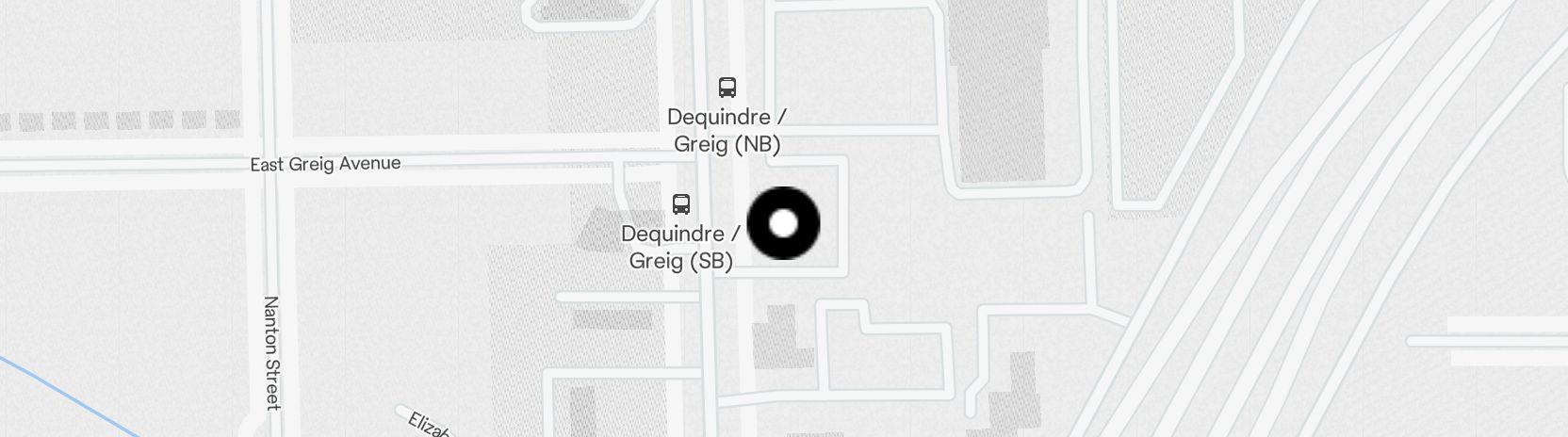Image resolution: width=1568 pixels, height=437 pixels.
Task: Select the black location pin marker
Action: coord(783,223)
